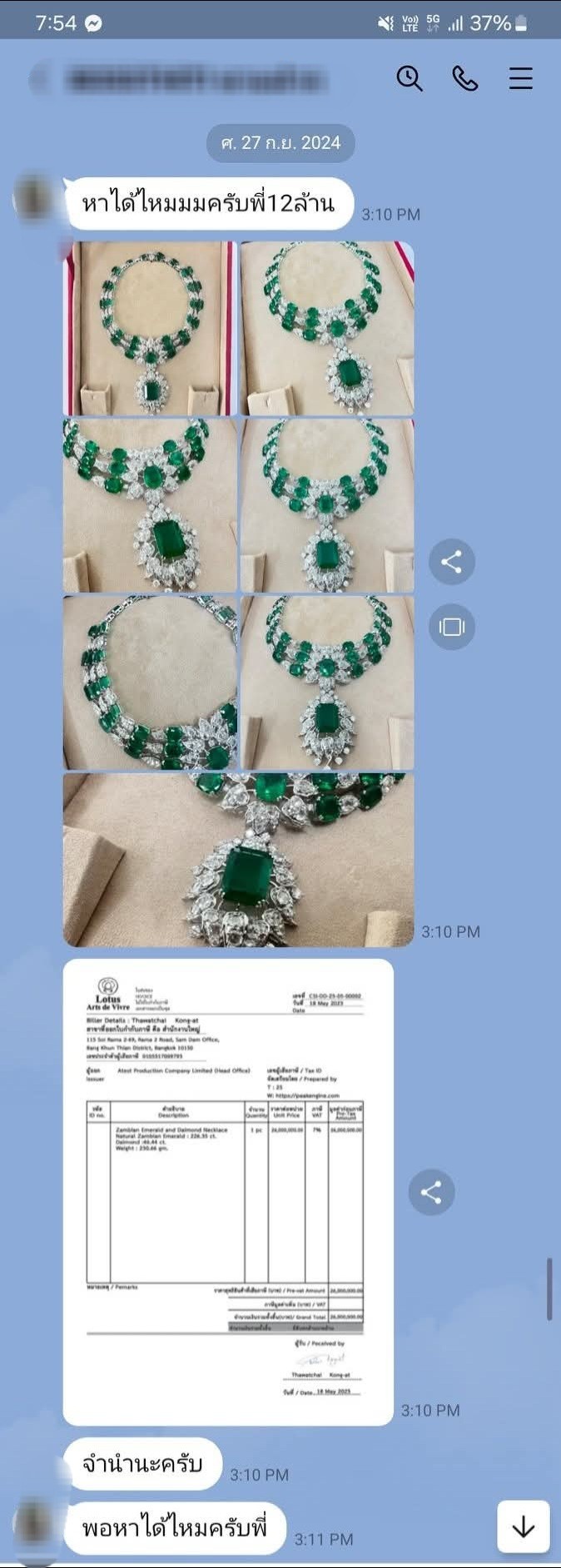Open the large emerald pendant close-up photo
This screenshot has height=1568, width=561.
pyautogui.click(x=238, y=860)
